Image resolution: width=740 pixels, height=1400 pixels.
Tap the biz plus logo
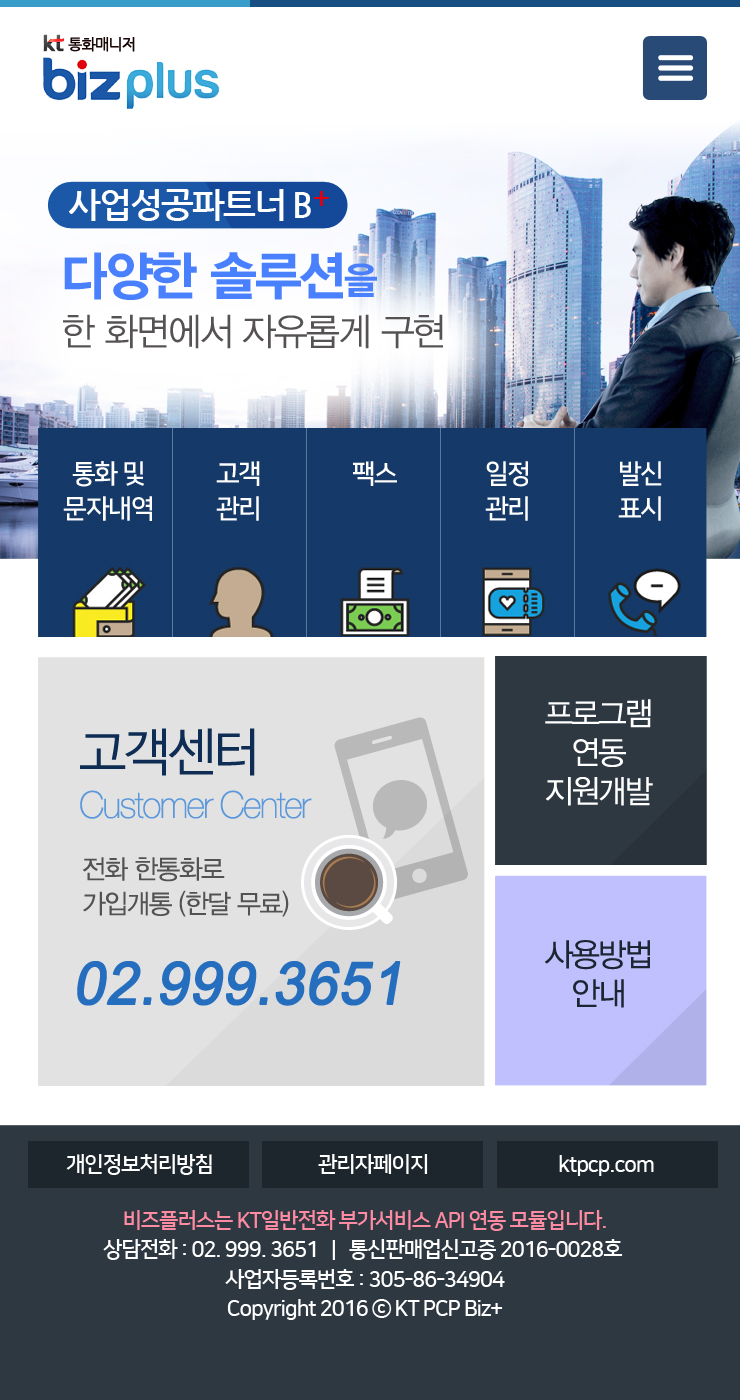point(130,72)
